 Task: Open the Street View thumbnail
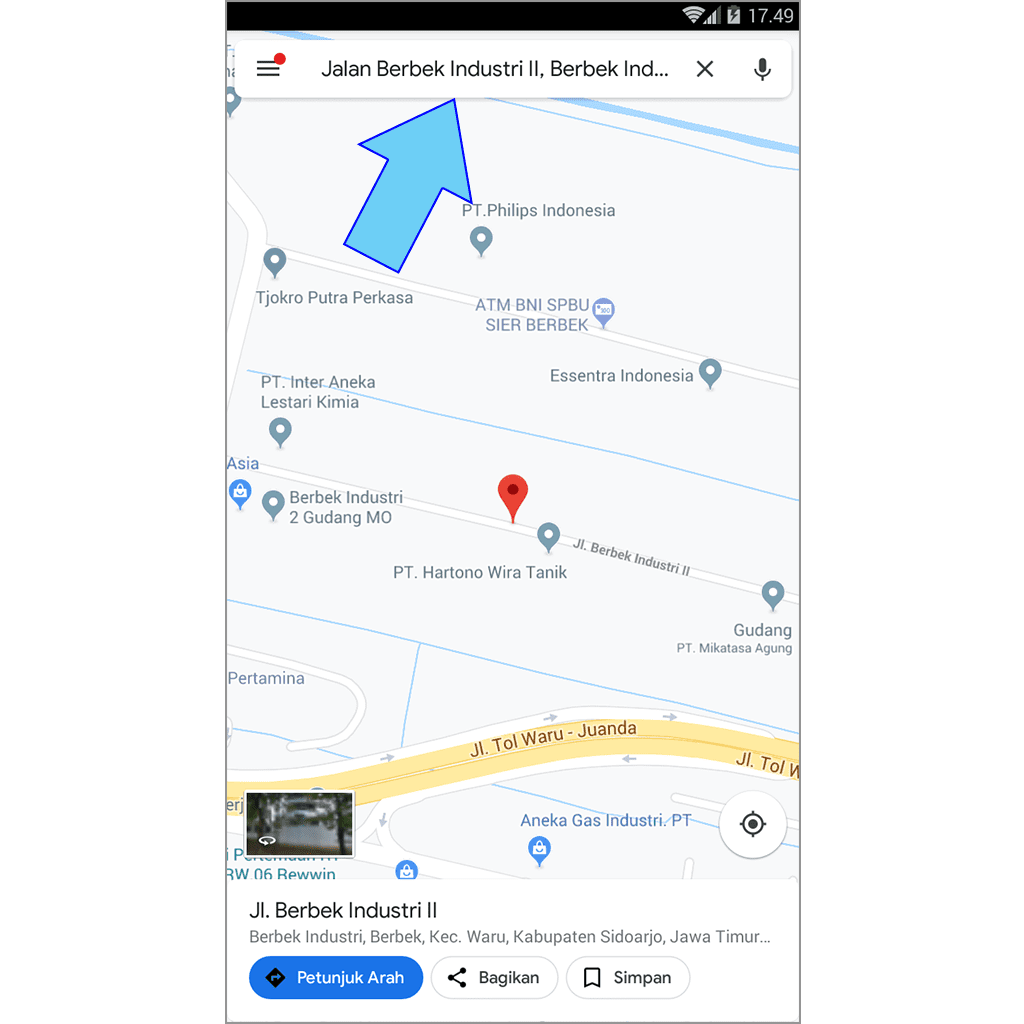(x=299, y=824)
